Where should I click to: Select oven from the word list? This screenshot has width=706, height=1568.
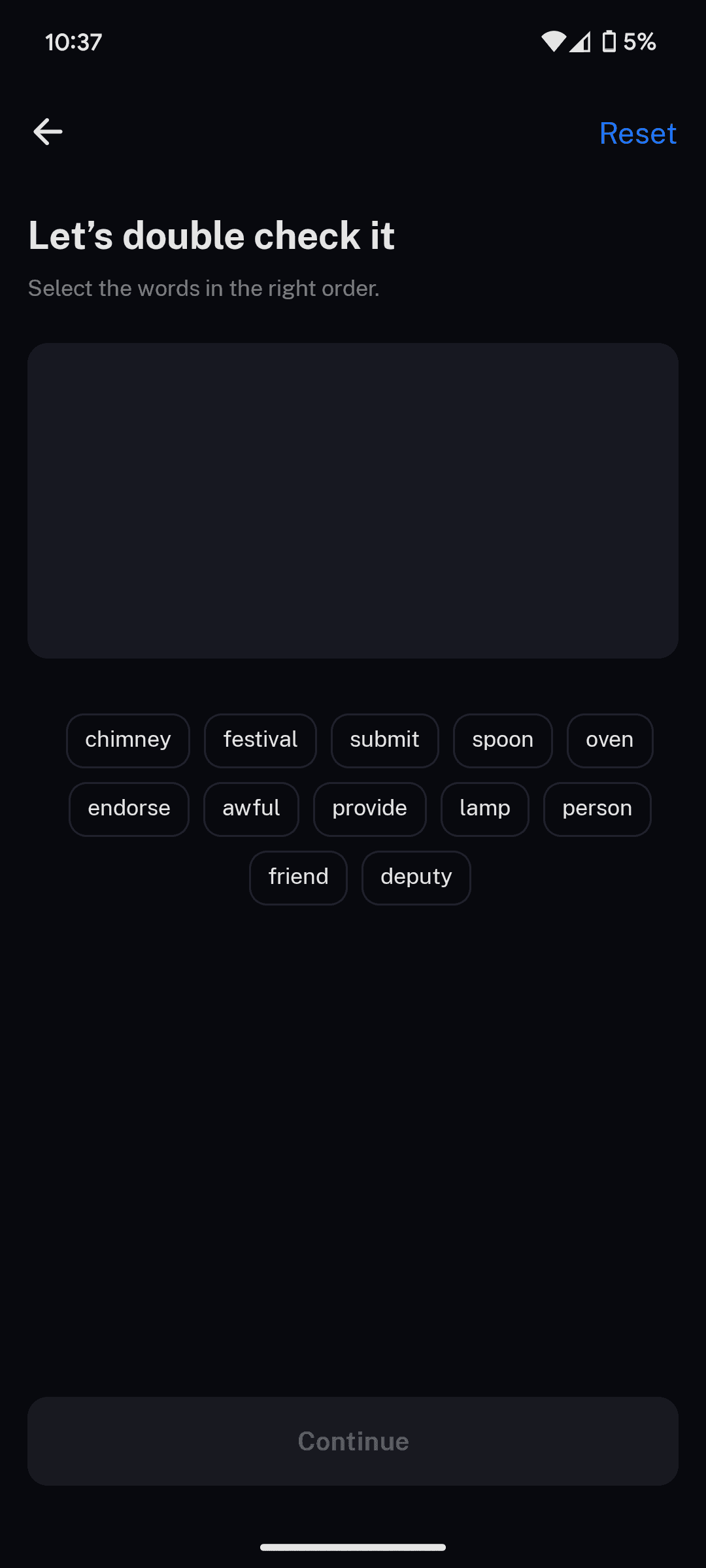(x=610, y=740)
